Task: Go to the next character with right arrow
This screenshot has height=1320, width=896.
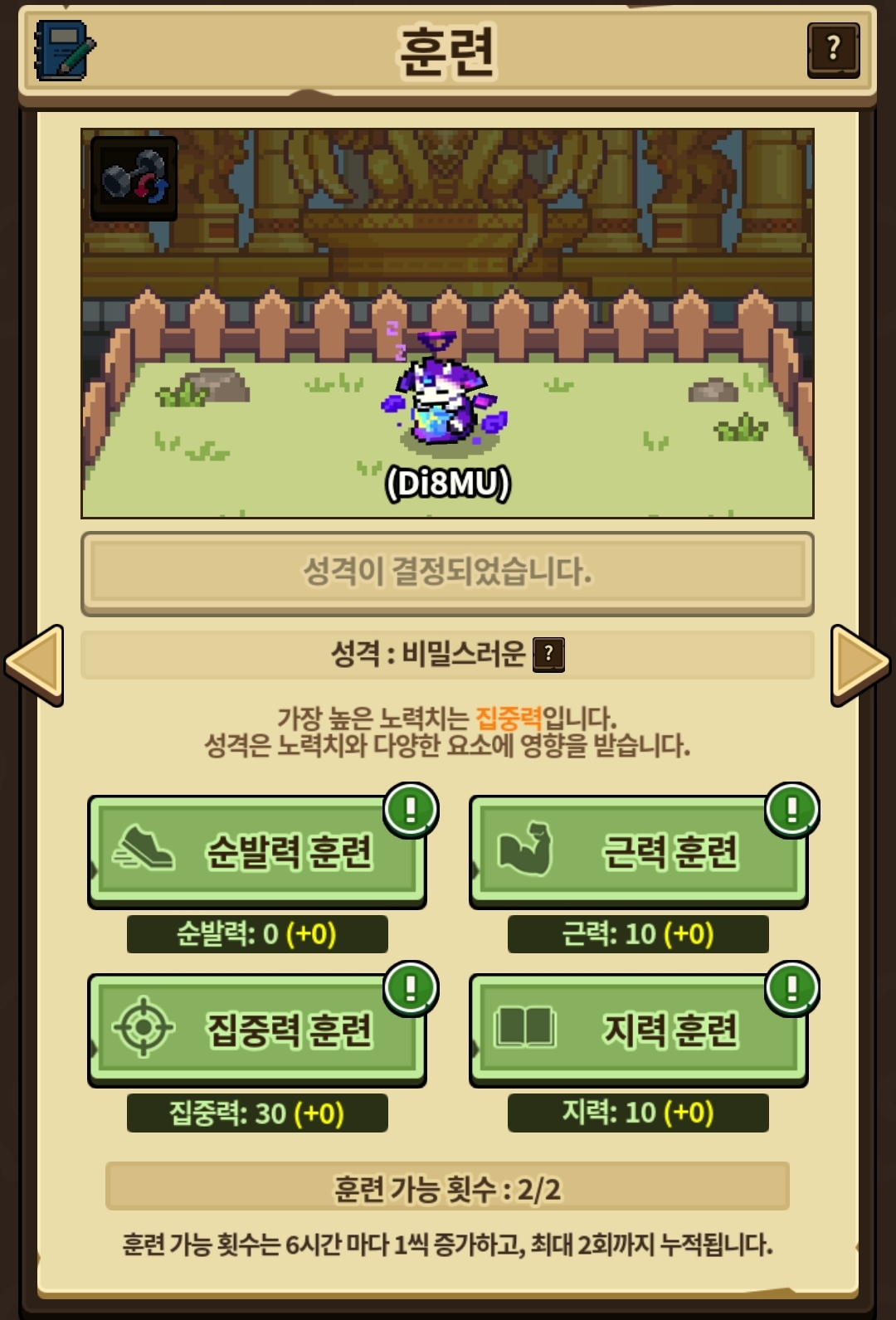Action: click(x=859, y=665)
